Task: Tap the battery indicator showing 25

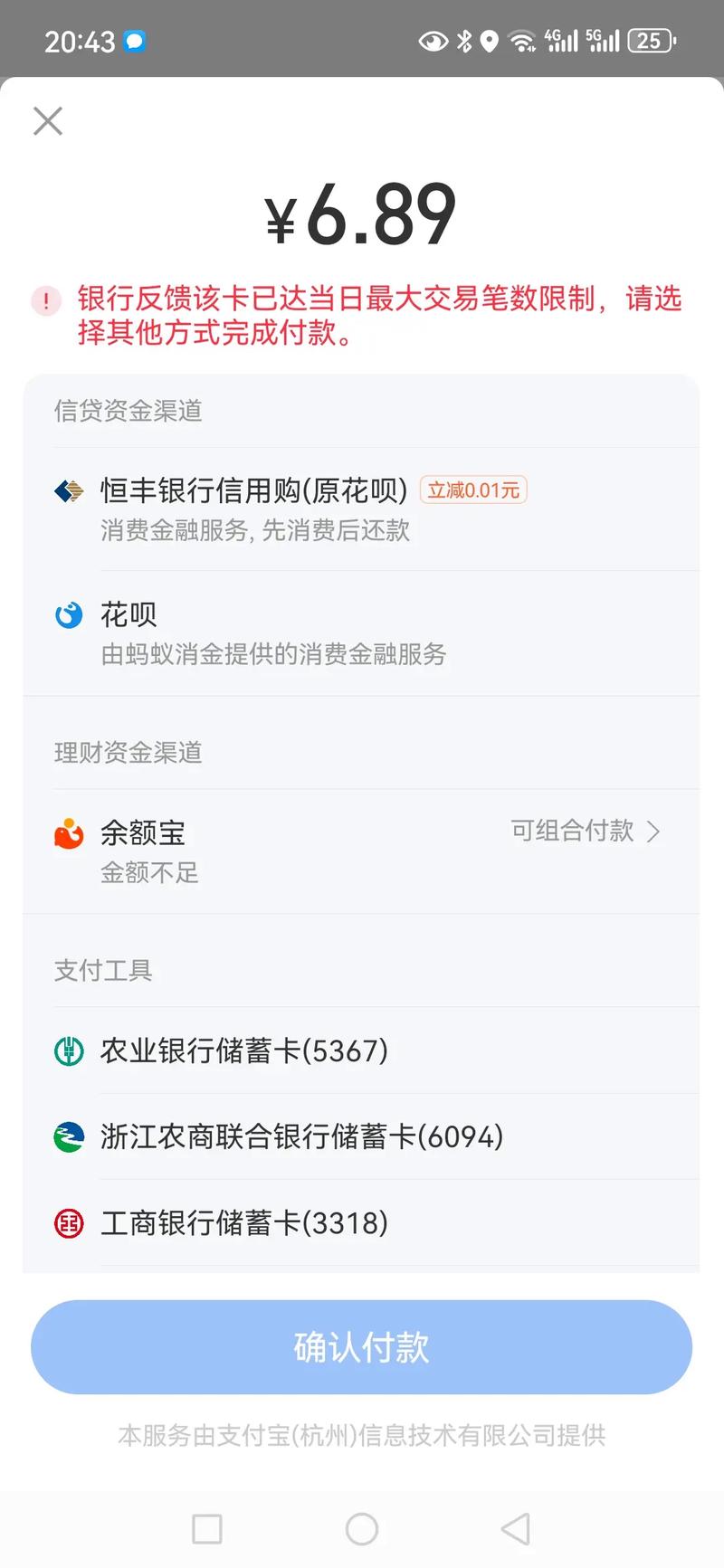Action: (x=651, y=40)
